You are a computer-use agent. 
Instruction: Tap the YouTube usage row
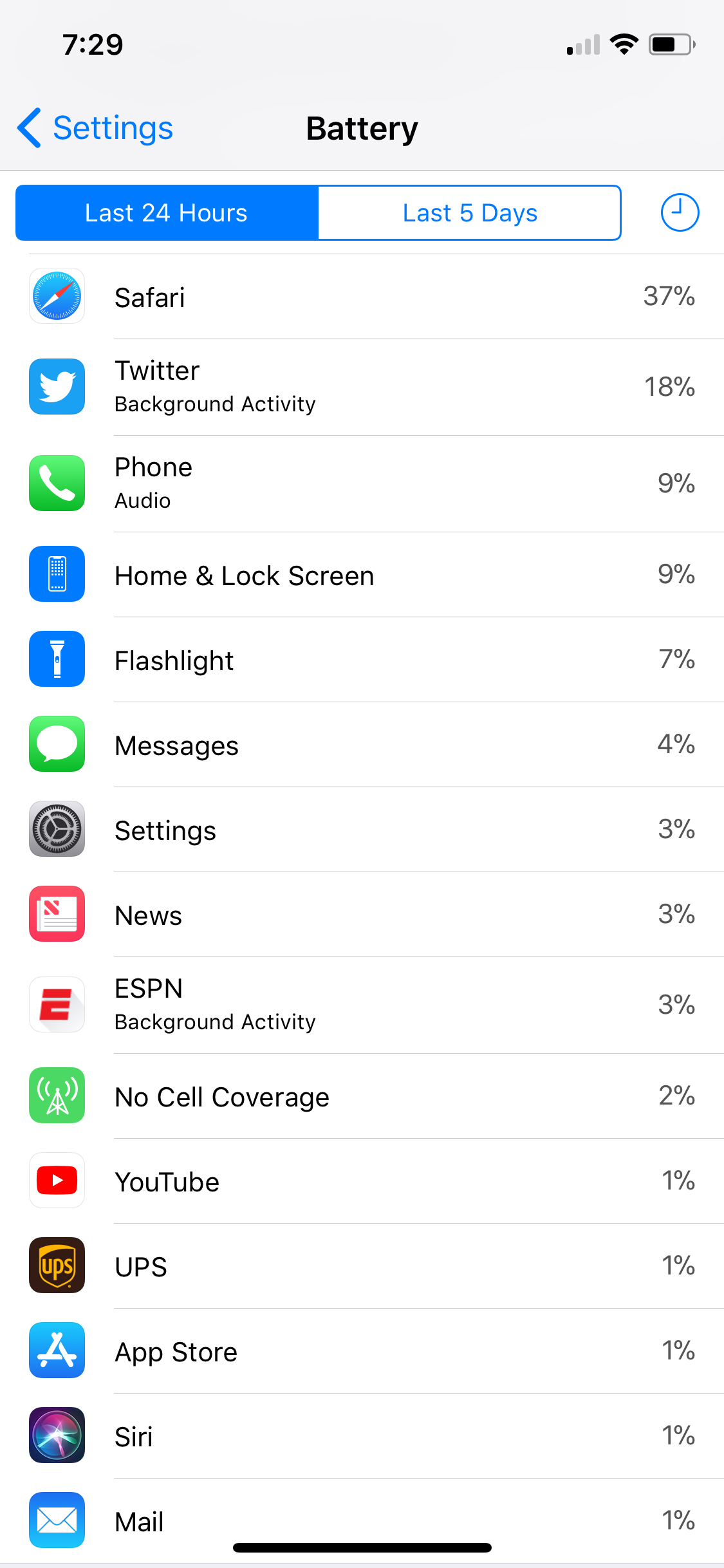[x=362, y=1181]
